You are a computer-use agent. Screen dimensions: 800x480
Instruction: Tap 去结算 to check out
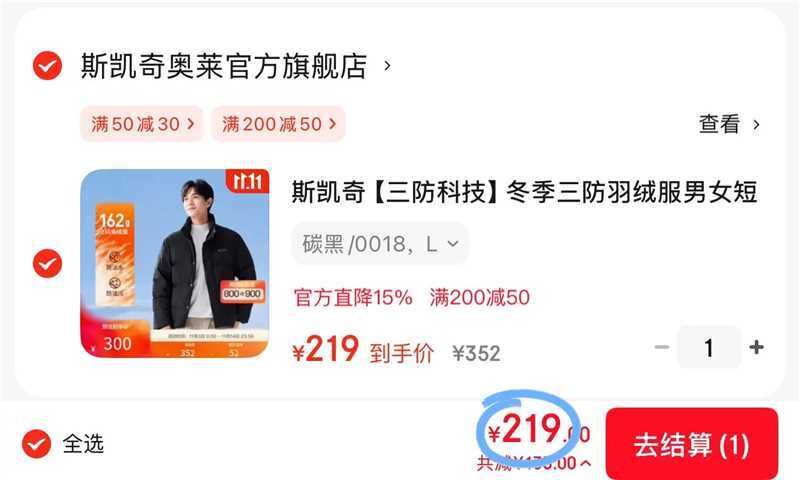[x=691, y=444]
